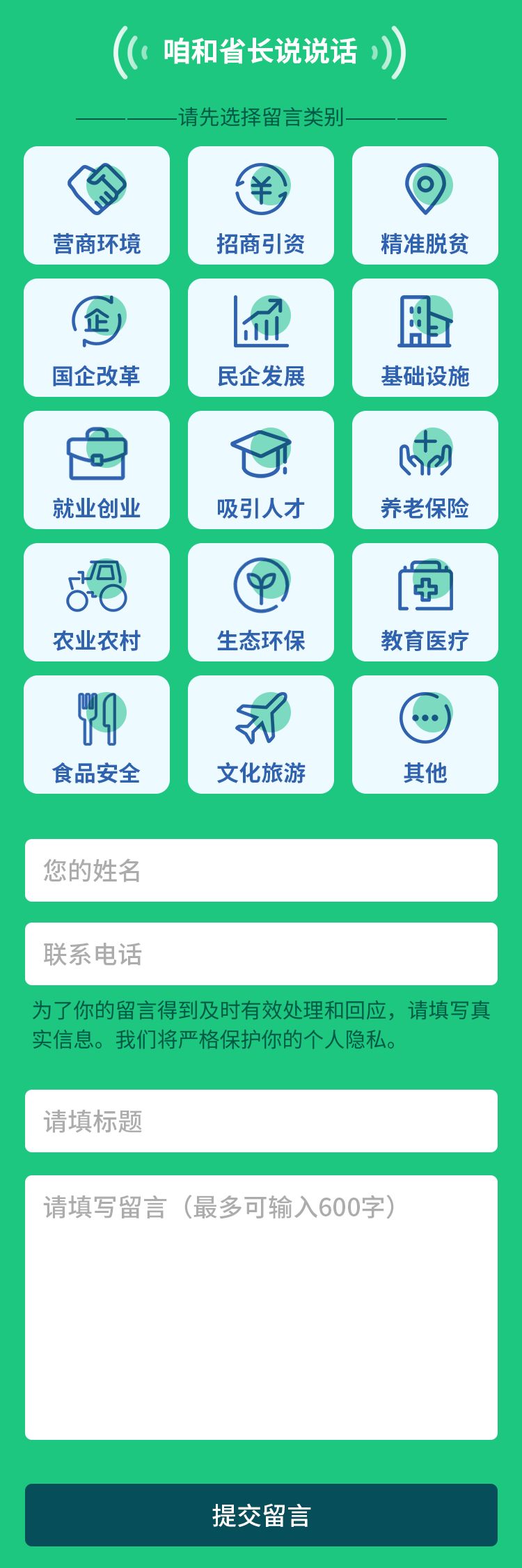Image resolution: width=522 pixels, height=1568 pixels.
Task: Select the 营商环境 category
Action: point(97,205)
